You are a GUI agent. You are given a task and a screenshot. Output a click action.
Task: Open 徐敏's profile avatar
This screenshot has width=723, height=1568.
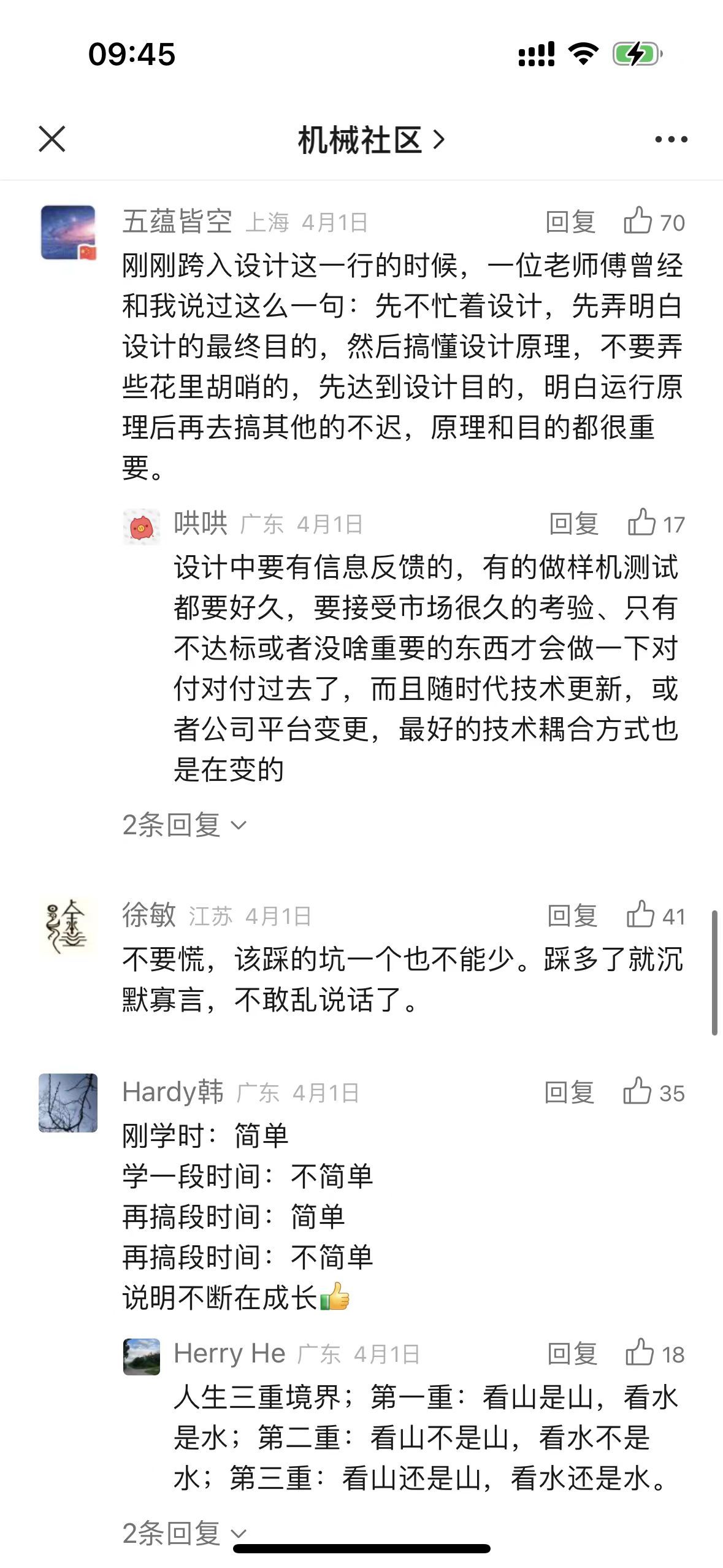[68, 927]
